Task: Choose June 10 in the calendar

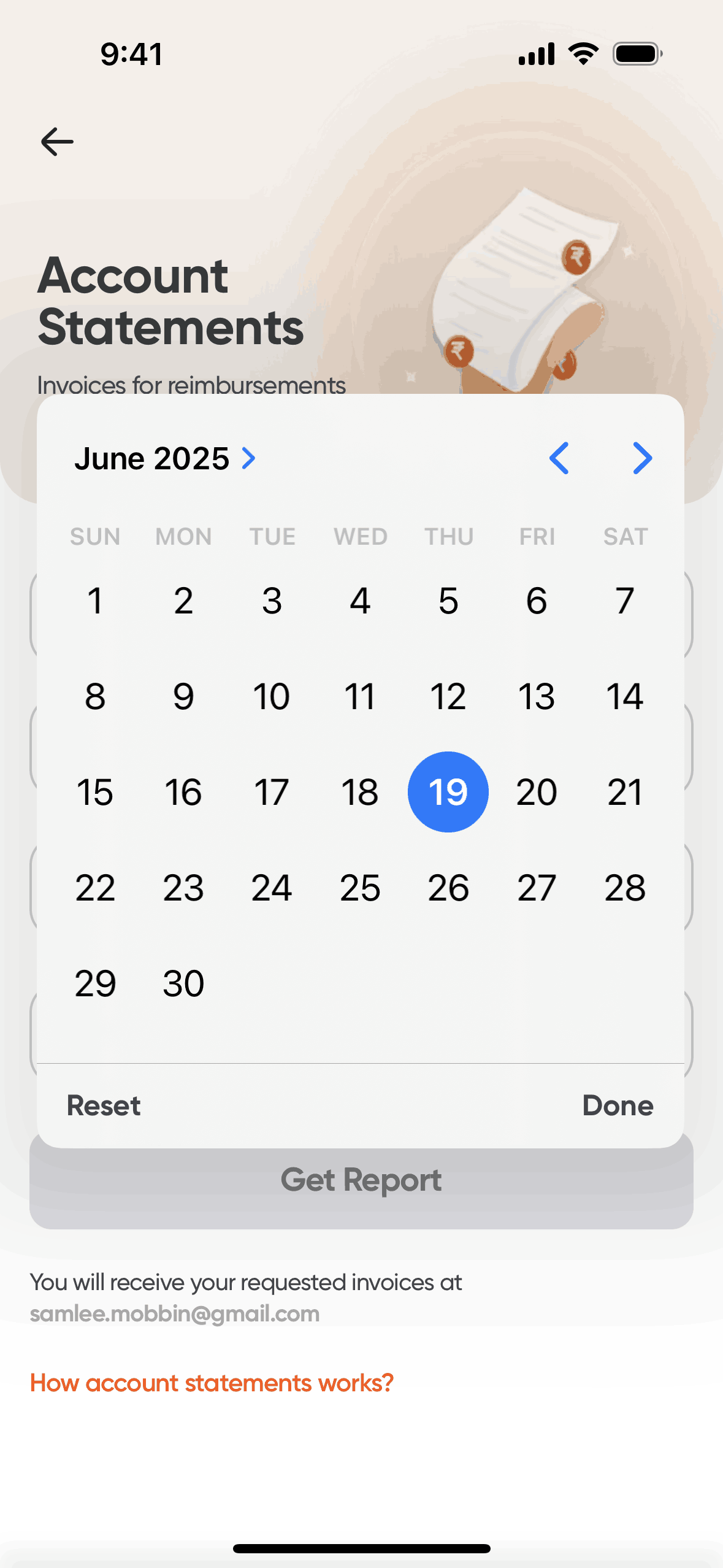Action: click(x=272, y=696)
